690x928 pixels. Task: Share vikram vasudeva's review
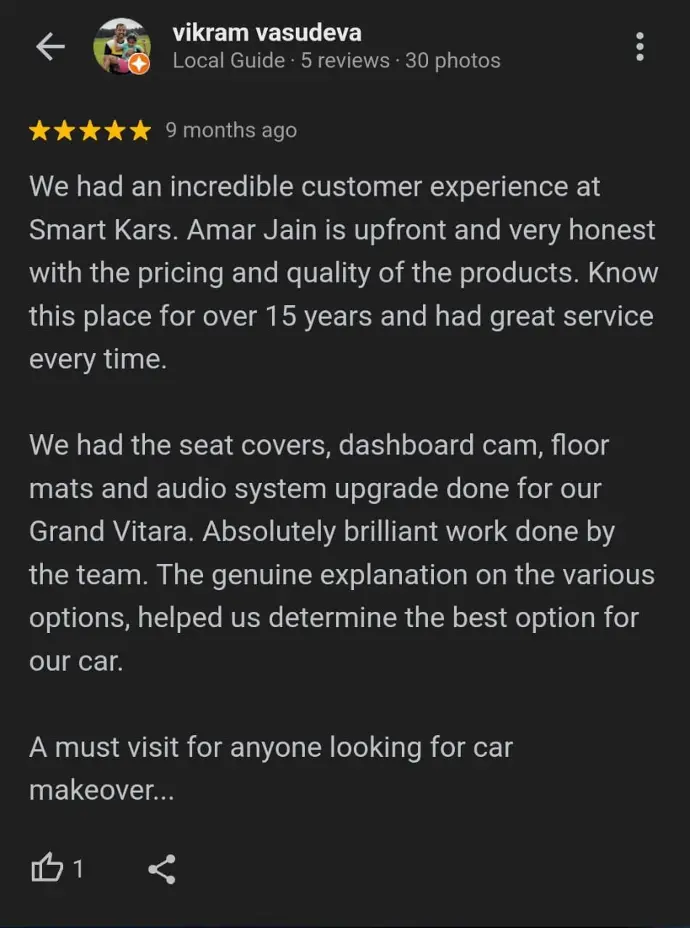(x=162, y=868)
